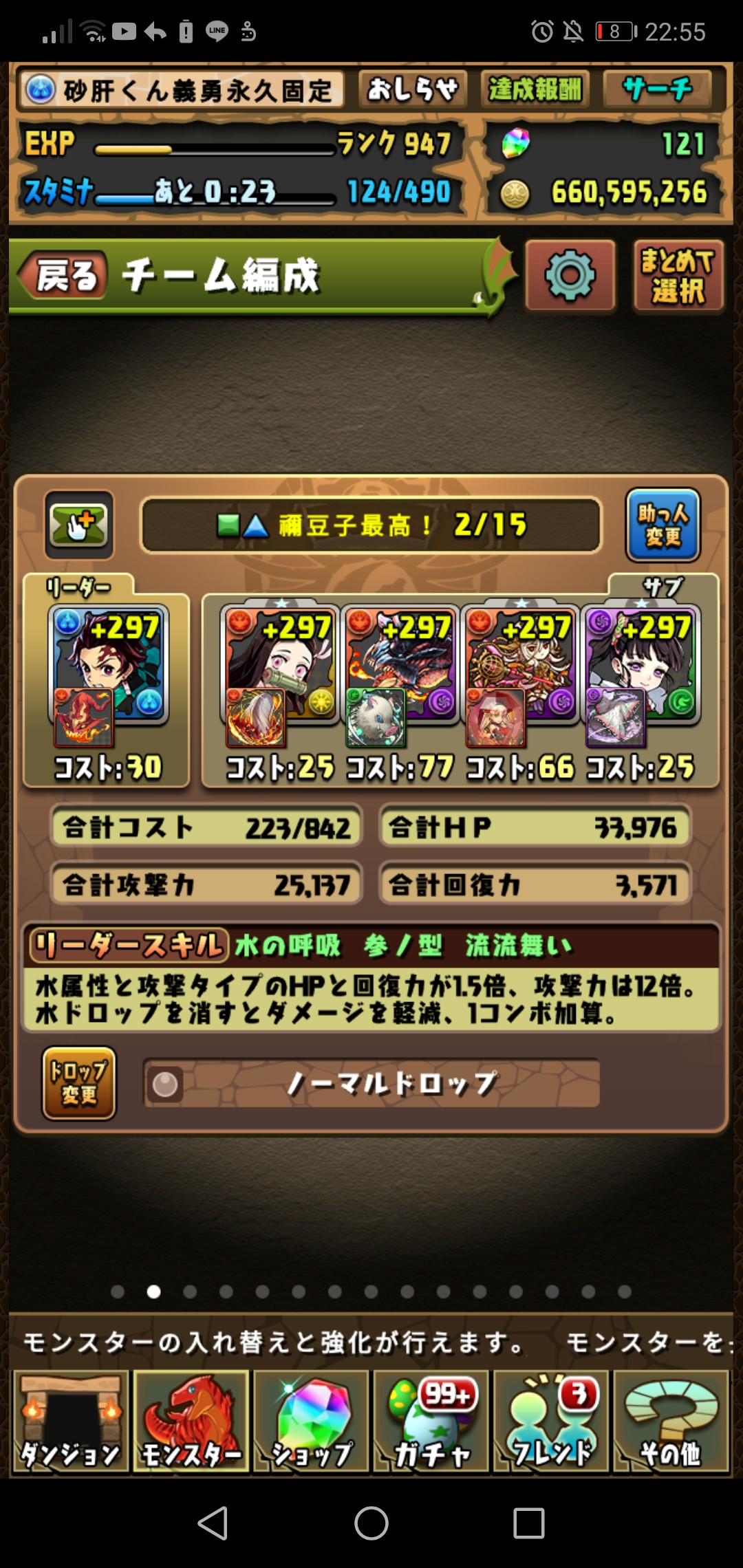The height and width of the screenshot is (1568, 743).
Task: Tap the 戻る back button
Action: (x=63, y=276)
